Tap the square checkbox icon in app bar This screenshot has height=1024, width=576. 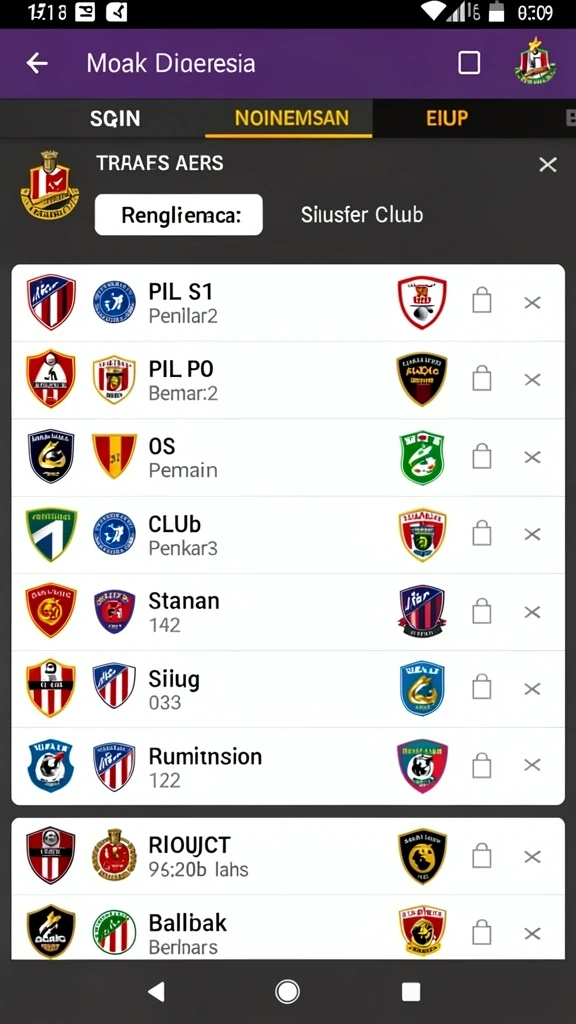pos(469,63)
